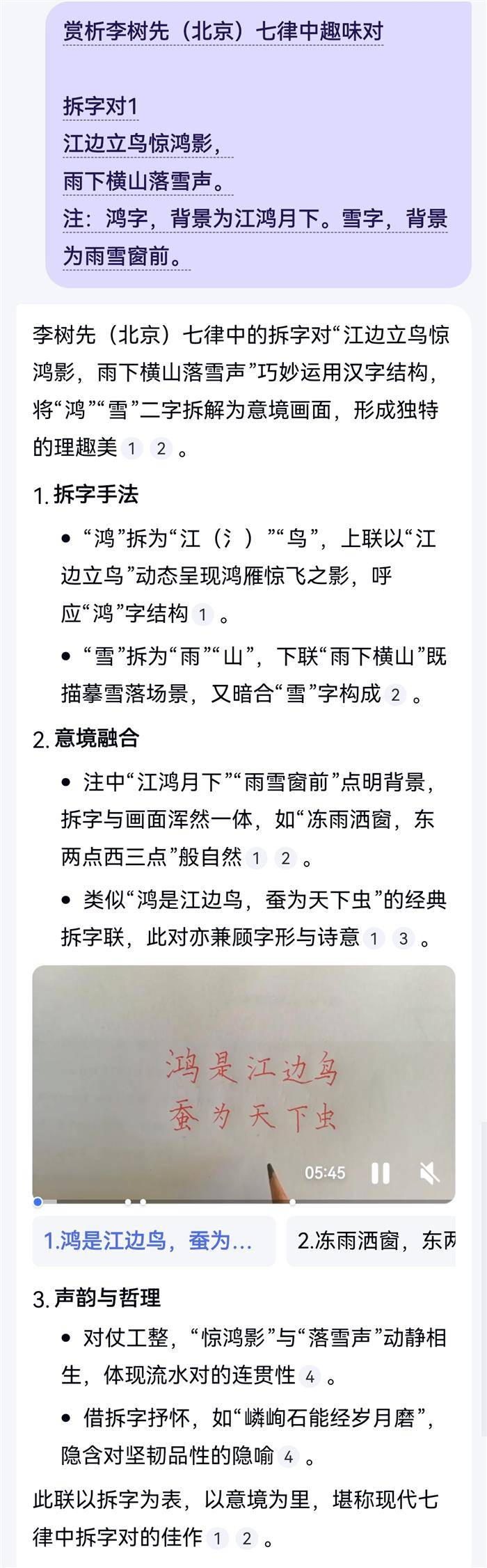This screenshot has height=1568, width=487.
Task: View source 1 after “鸿”字结构
Action: point(202,615)
